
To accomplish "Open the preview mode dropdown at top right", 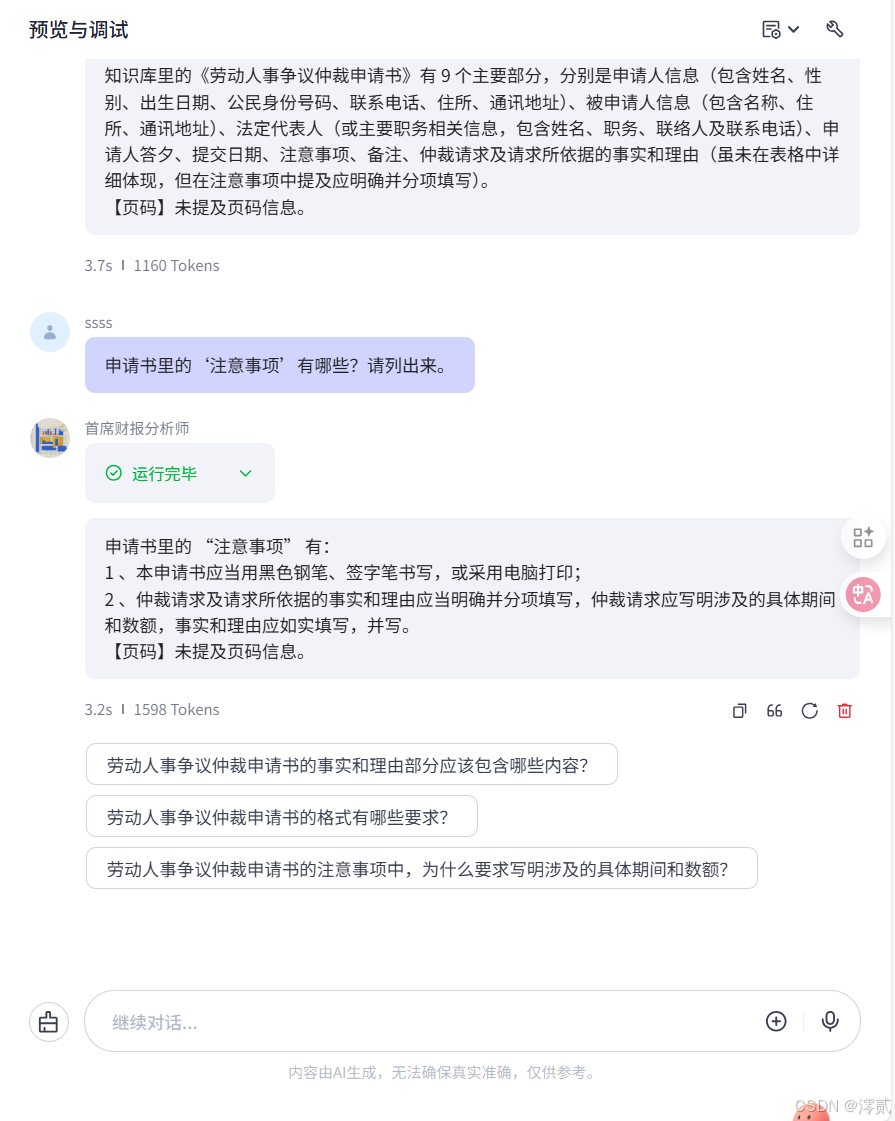I will click(x=779, y=30).
